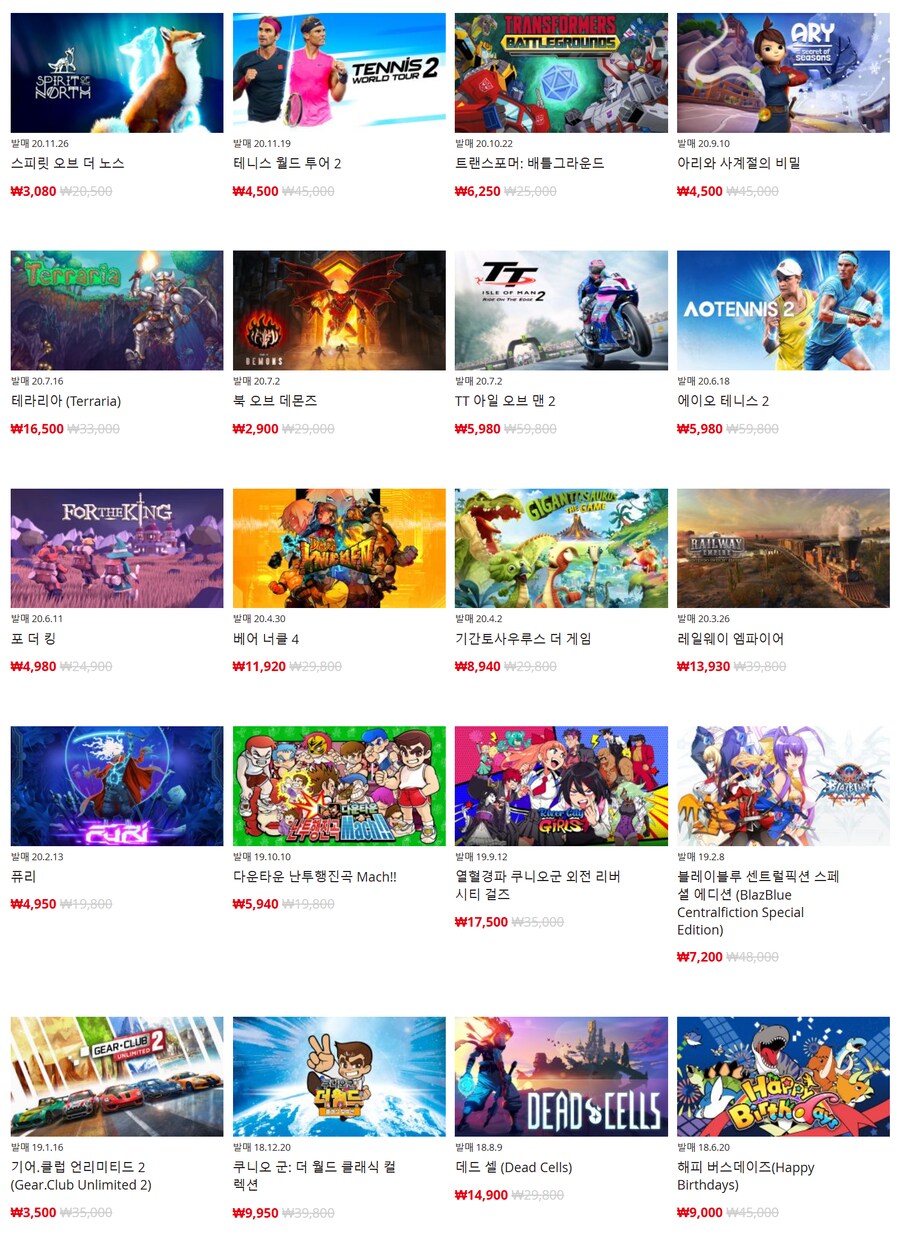This screenshot has width=900, height=1247.
Task: Select the Bear Knuckle 4 tile
Action: coord(339,548)
